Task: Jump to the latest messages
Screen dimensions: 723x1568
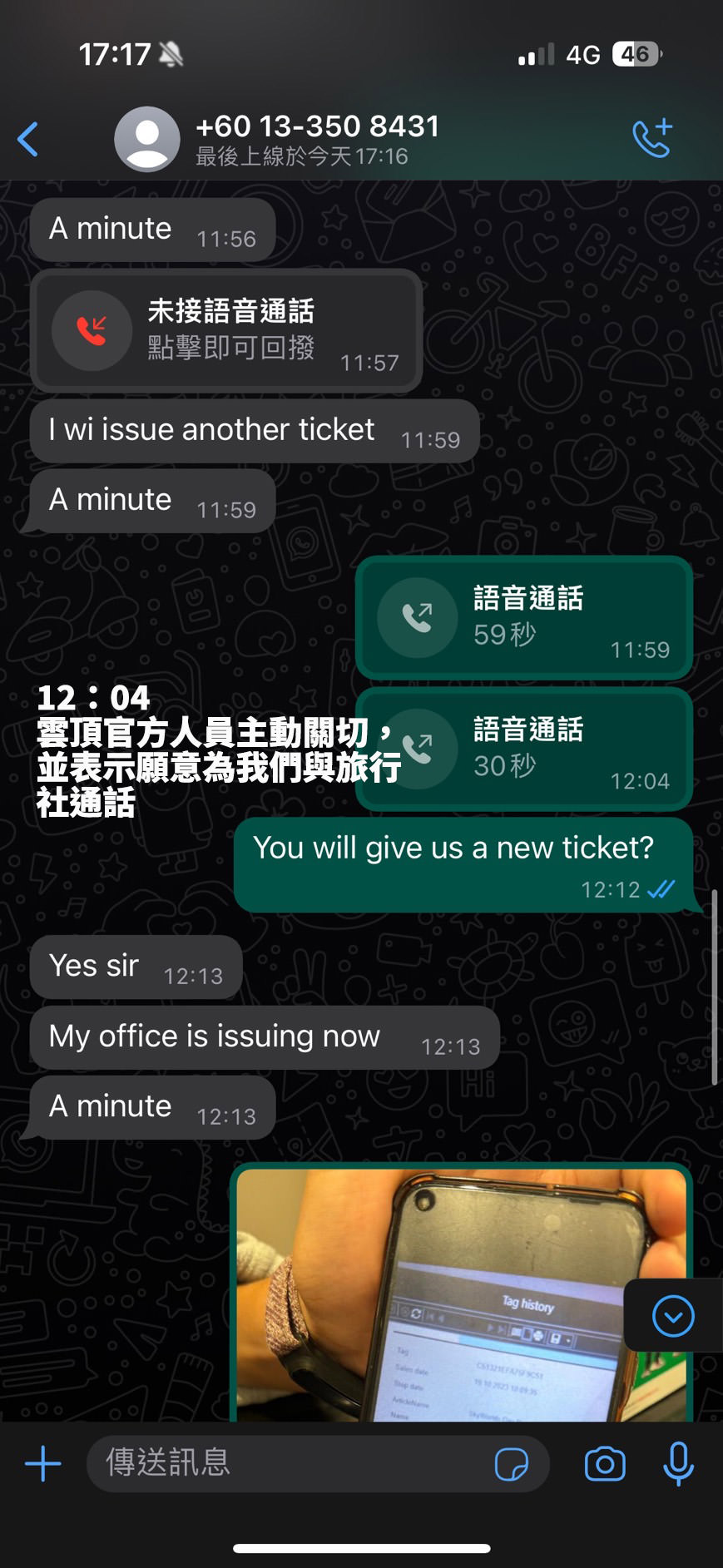Action: [x=672, y=1316]
